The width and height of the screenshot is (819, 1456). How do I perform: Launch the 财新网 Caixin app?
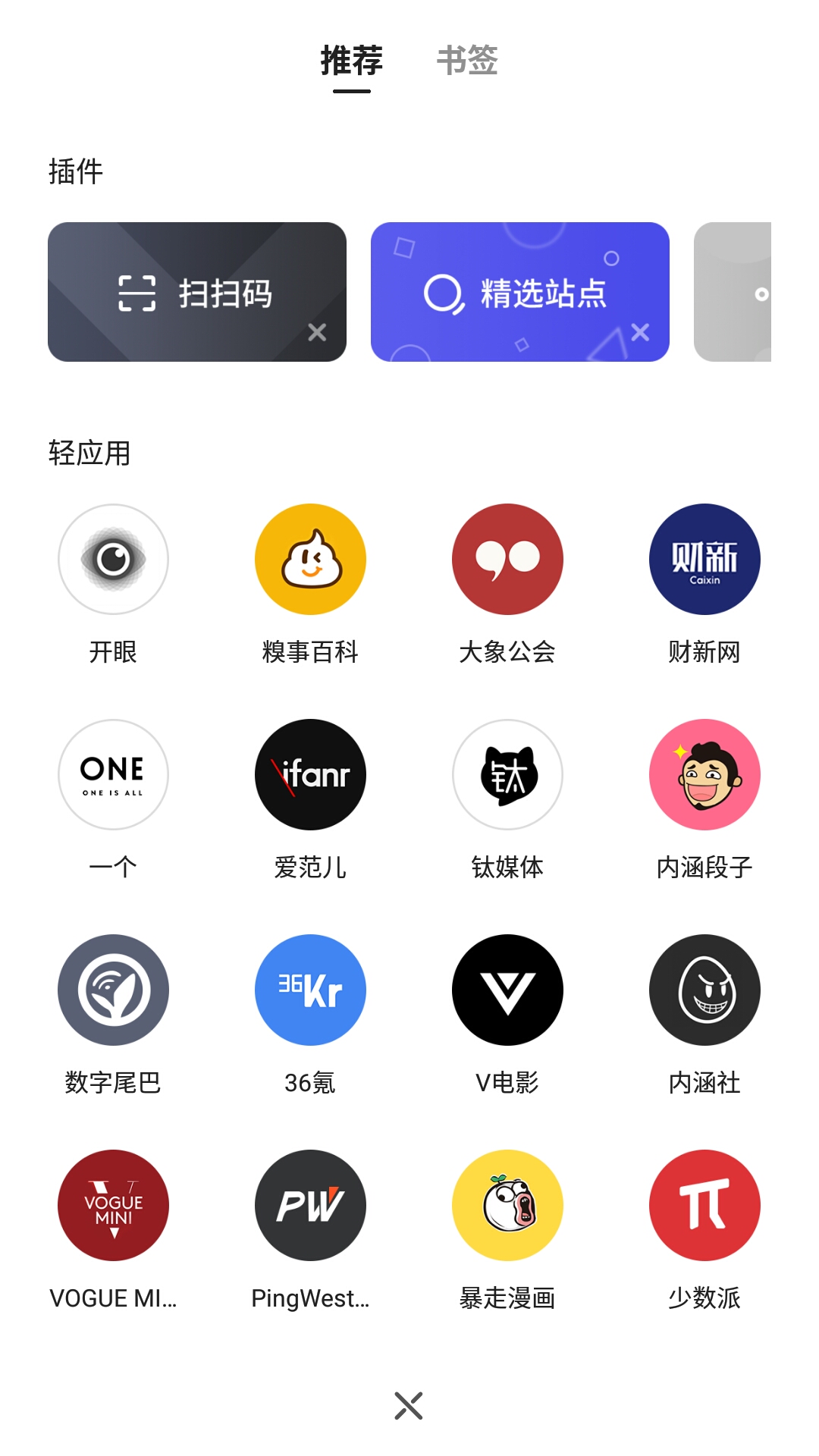(x=704, y=559)
